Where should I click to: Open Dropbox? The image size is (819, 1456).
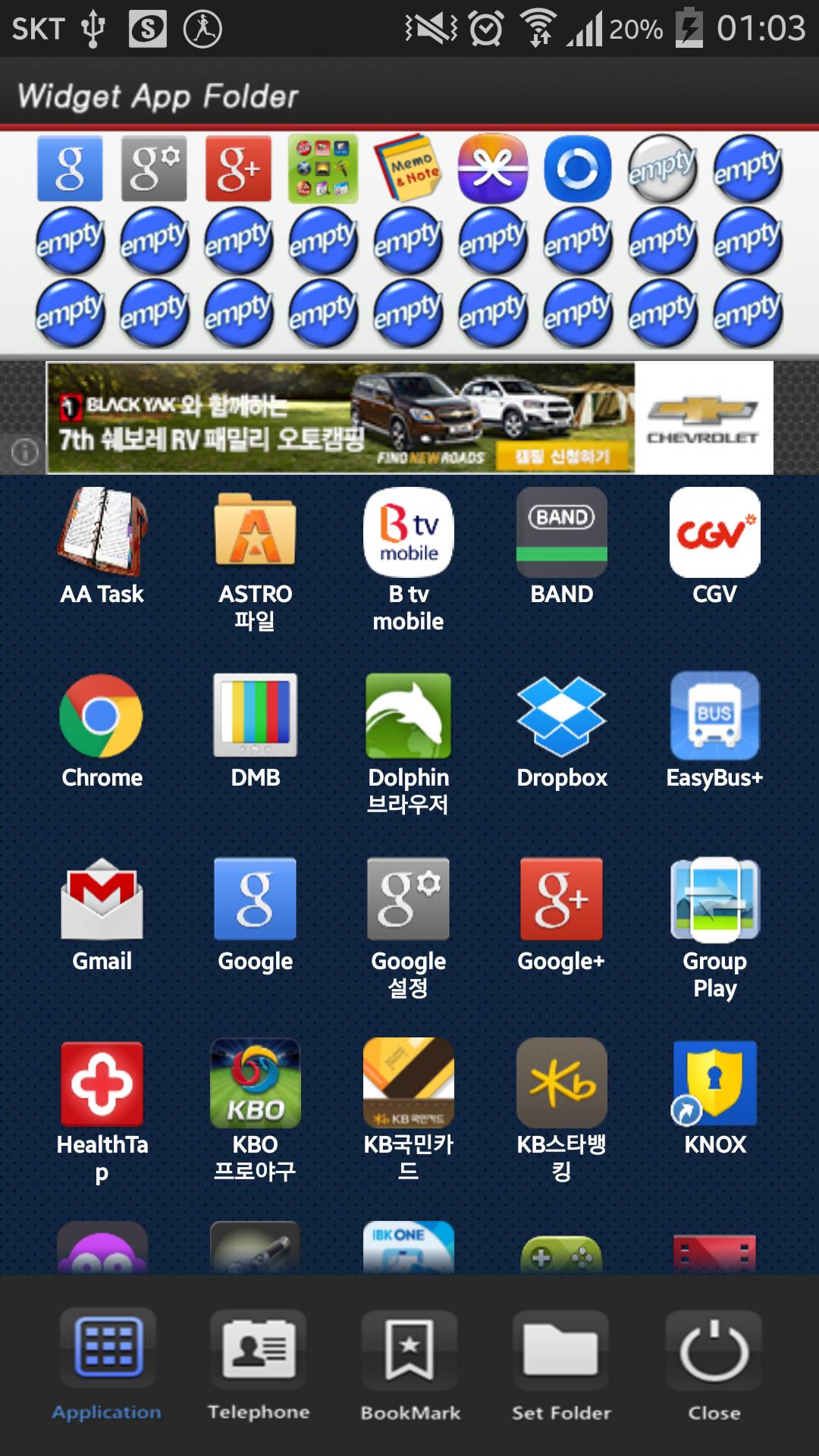pyautogui.click(x=560, y=715)
